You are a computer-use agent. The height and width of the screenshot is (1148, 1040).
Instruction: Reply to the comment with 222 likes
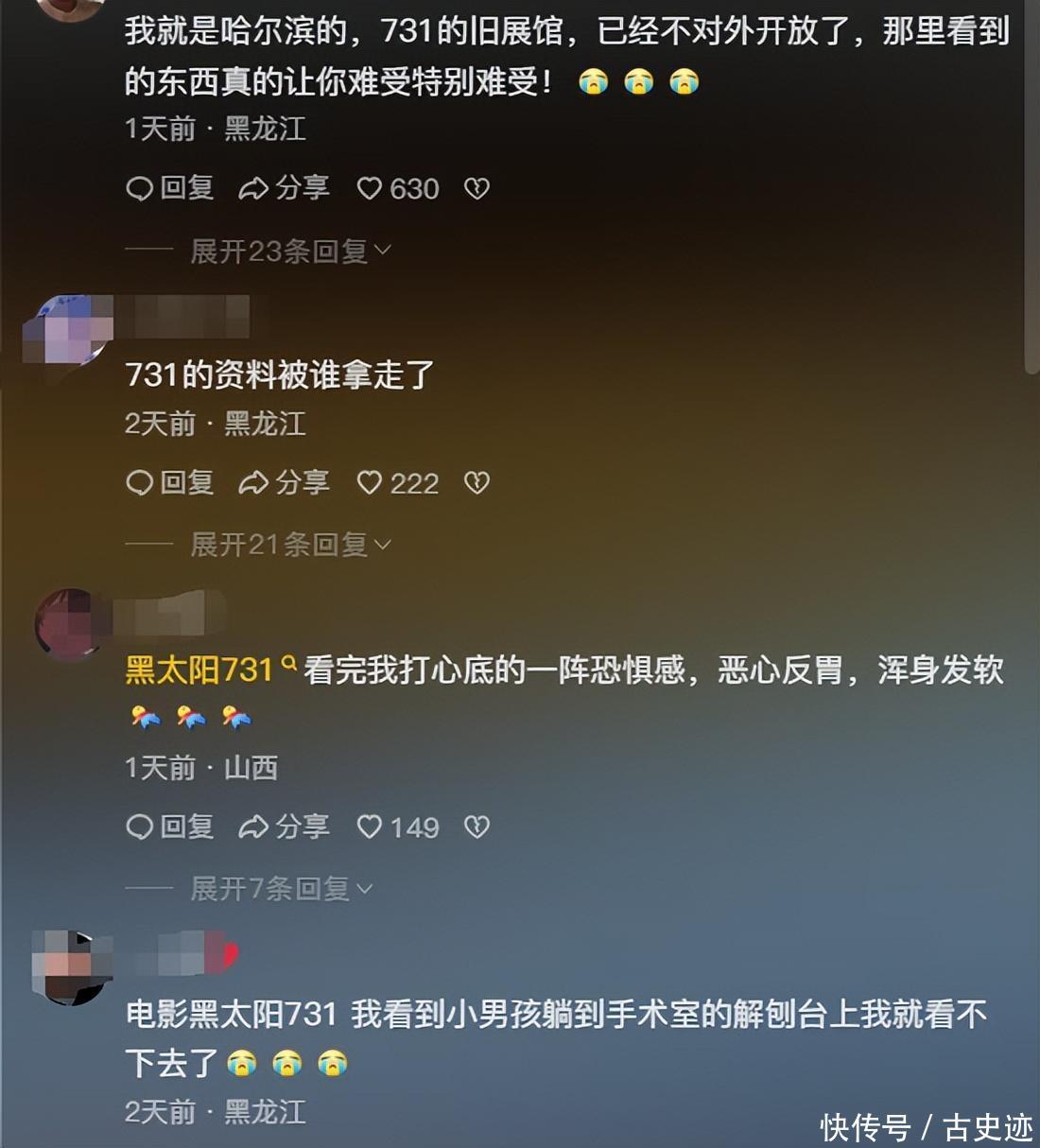point(170,483)
